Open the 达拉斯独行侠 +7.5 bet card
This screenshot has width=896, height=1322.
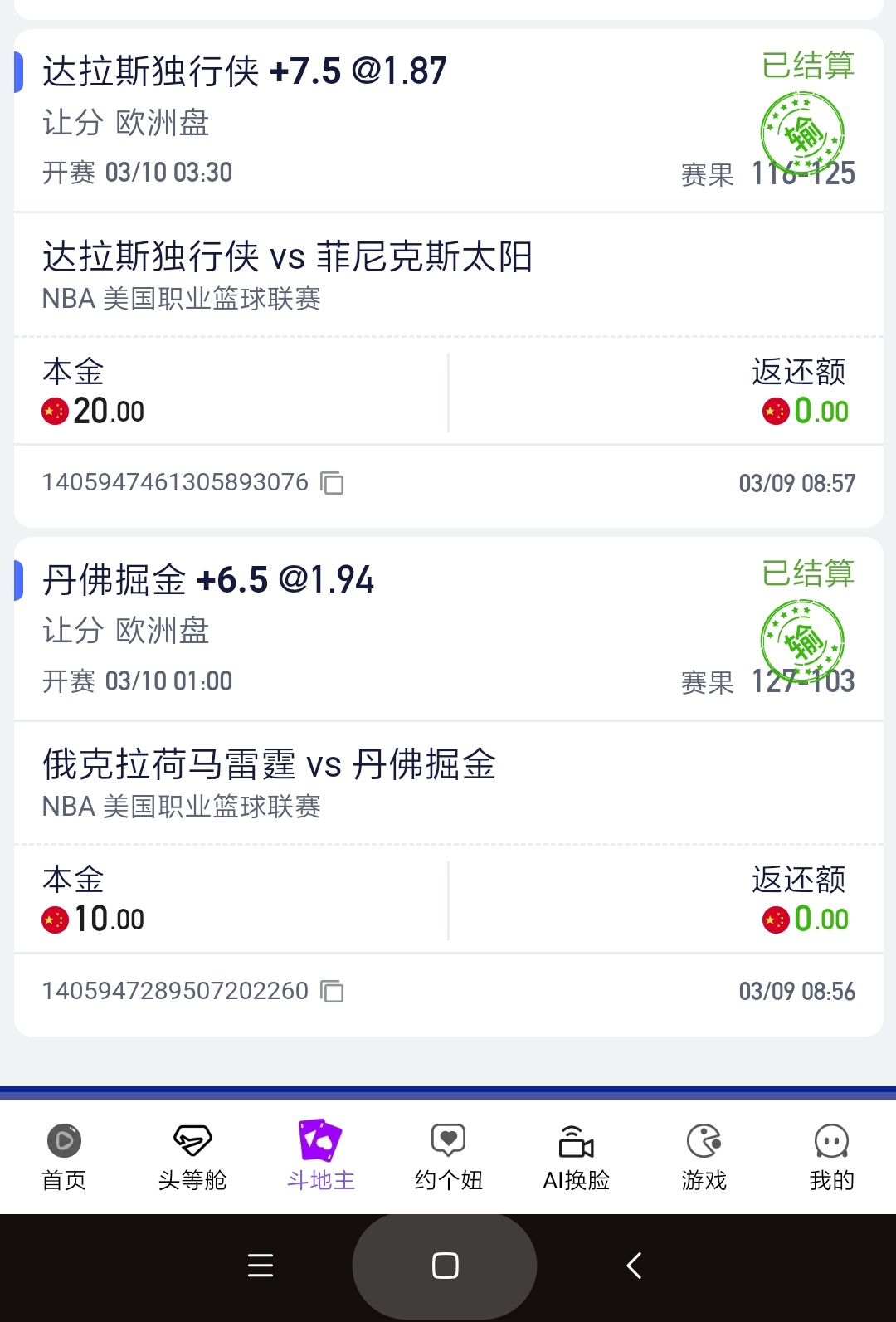click(245, 71)
